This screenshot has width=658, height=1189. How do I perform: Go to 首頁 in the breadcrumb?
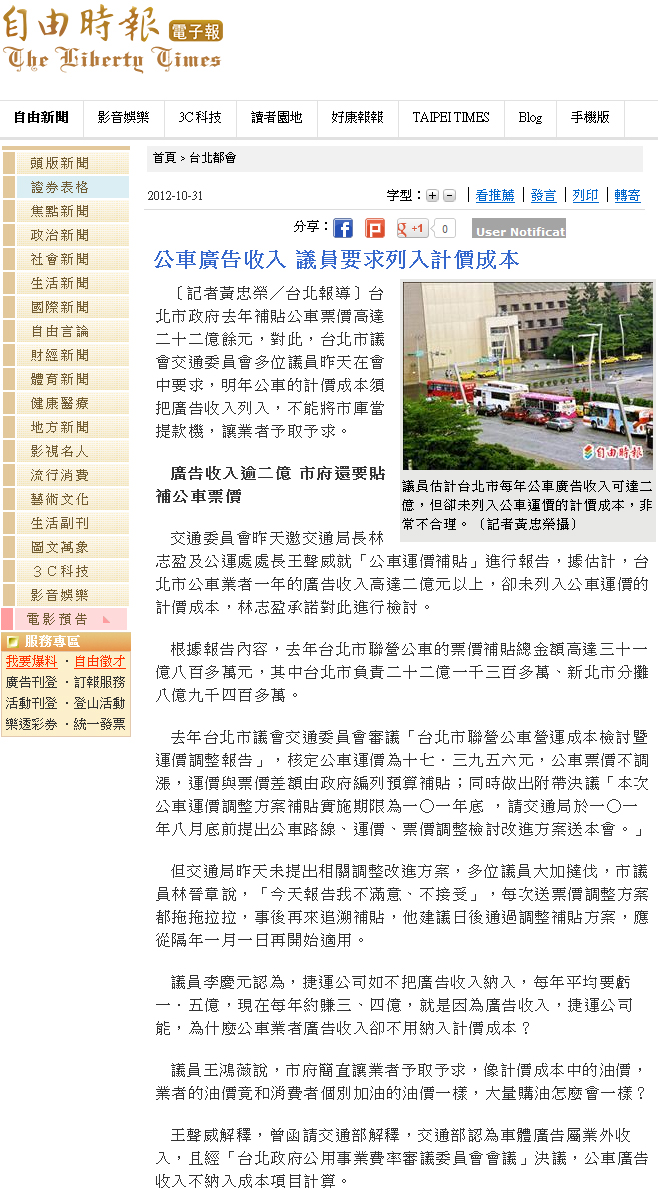[x=164, y=158]
